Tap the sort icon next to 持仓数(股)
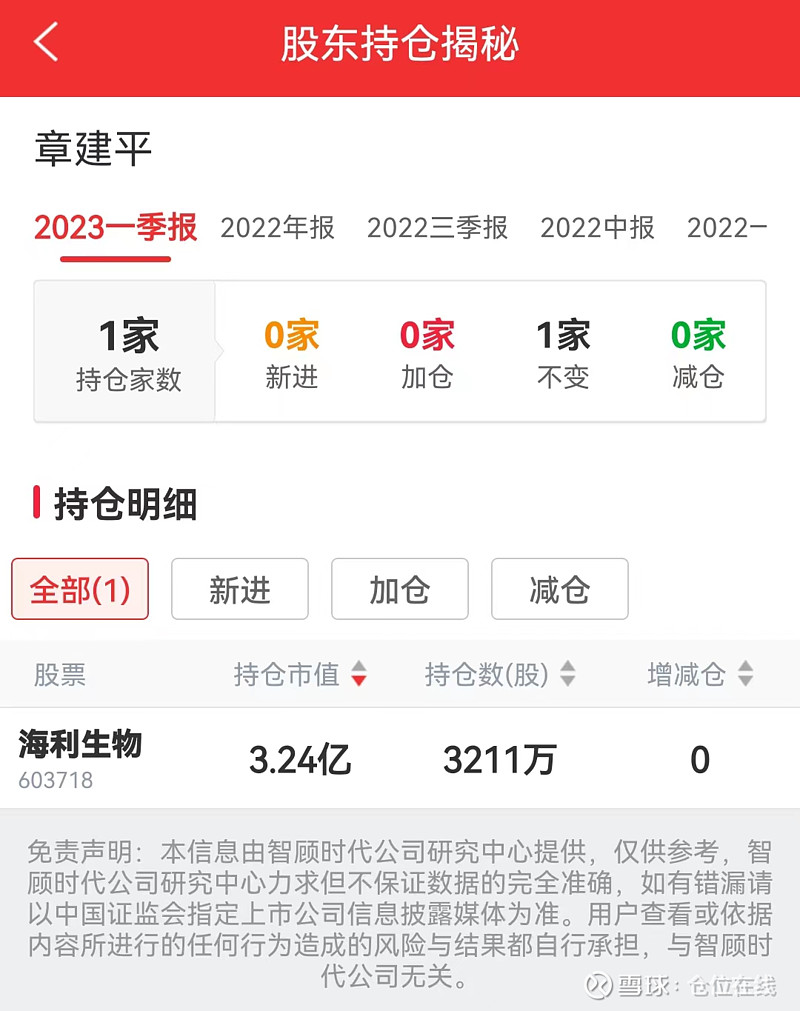Screen dimensions: 800x1011 pos(568,675)
